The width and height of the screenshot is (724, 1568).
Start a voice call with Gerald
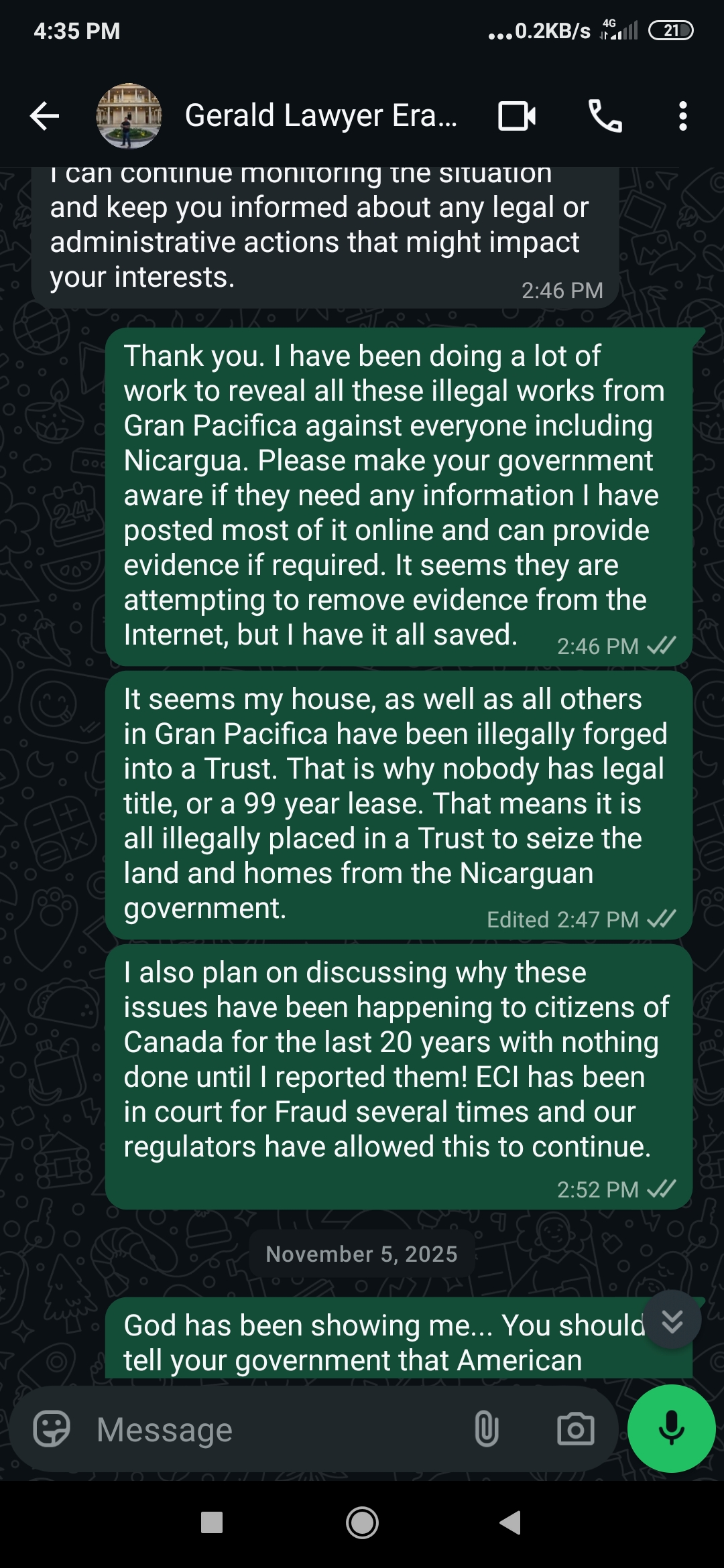pos(605,116)
